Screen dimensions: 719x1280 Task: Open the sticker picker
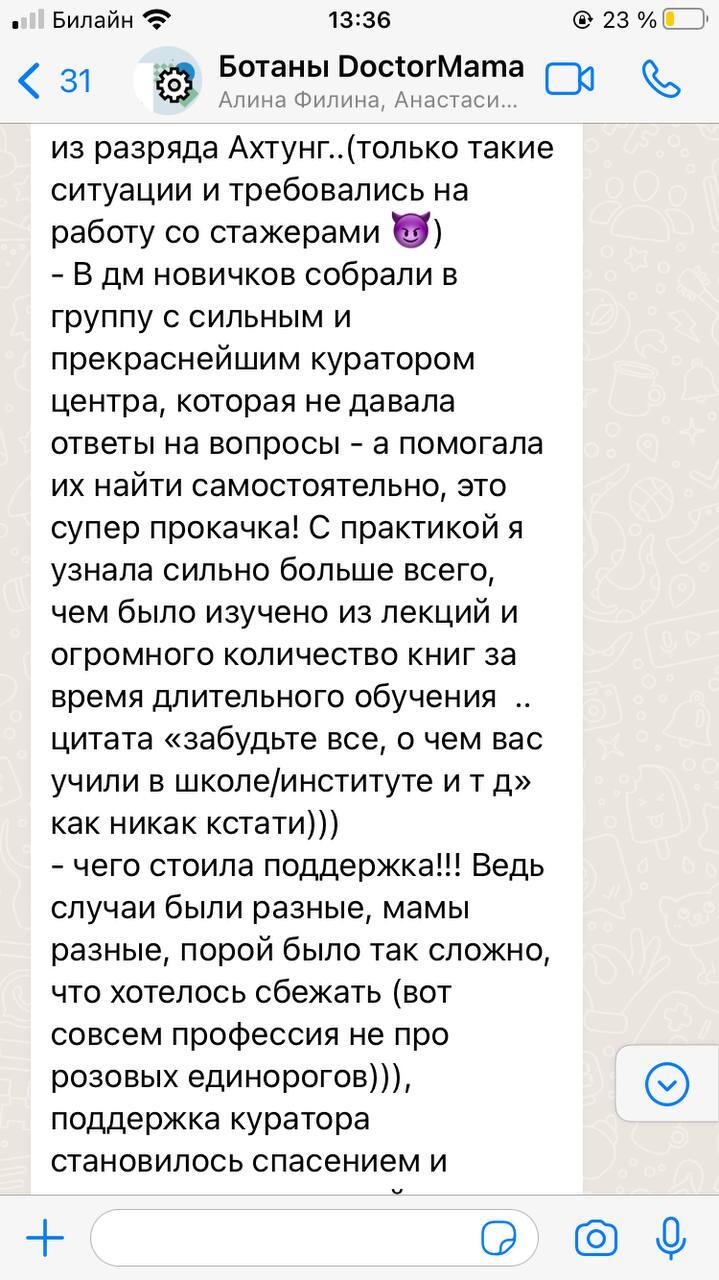click(498, 1240)
